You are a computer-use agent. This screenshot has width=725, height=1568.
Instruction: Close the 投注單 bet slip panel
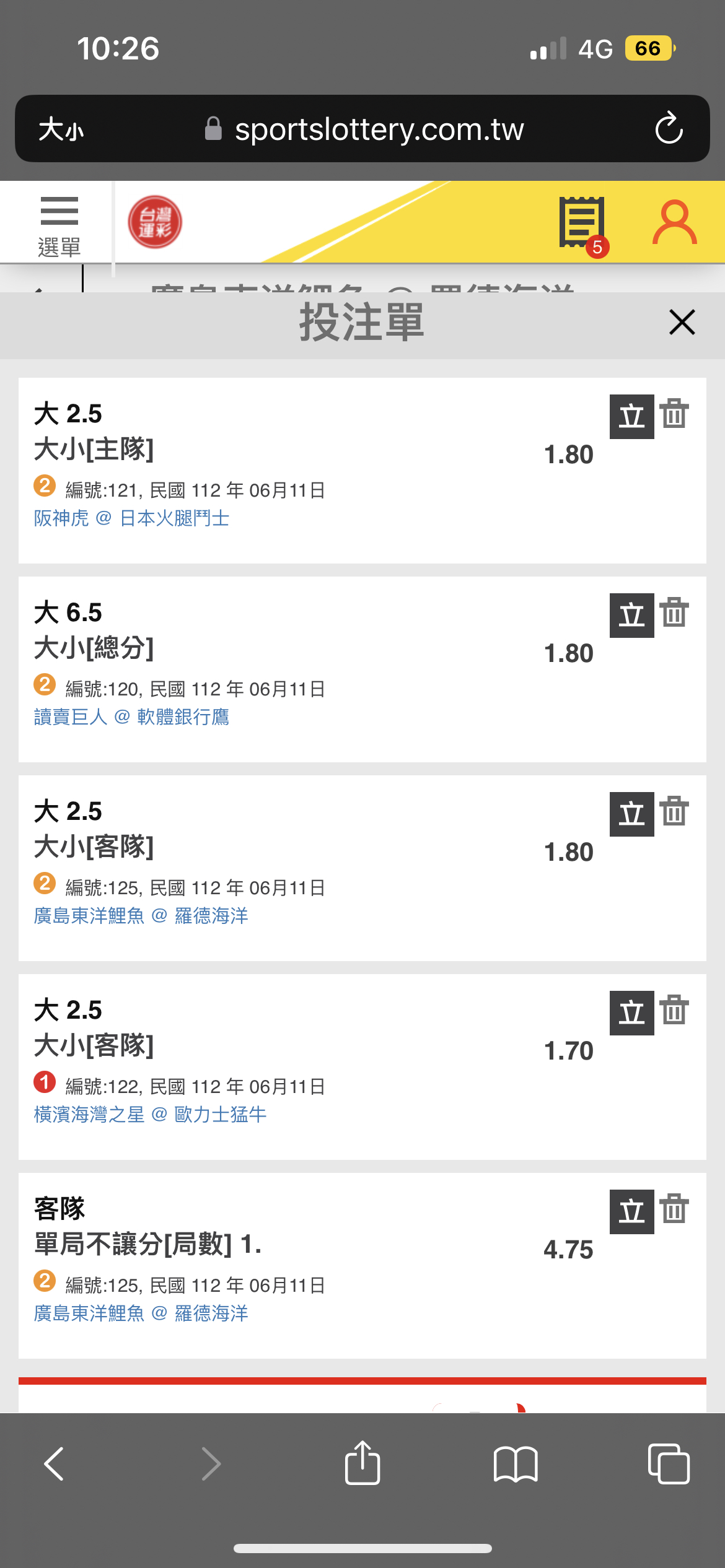tap(682, 322)
